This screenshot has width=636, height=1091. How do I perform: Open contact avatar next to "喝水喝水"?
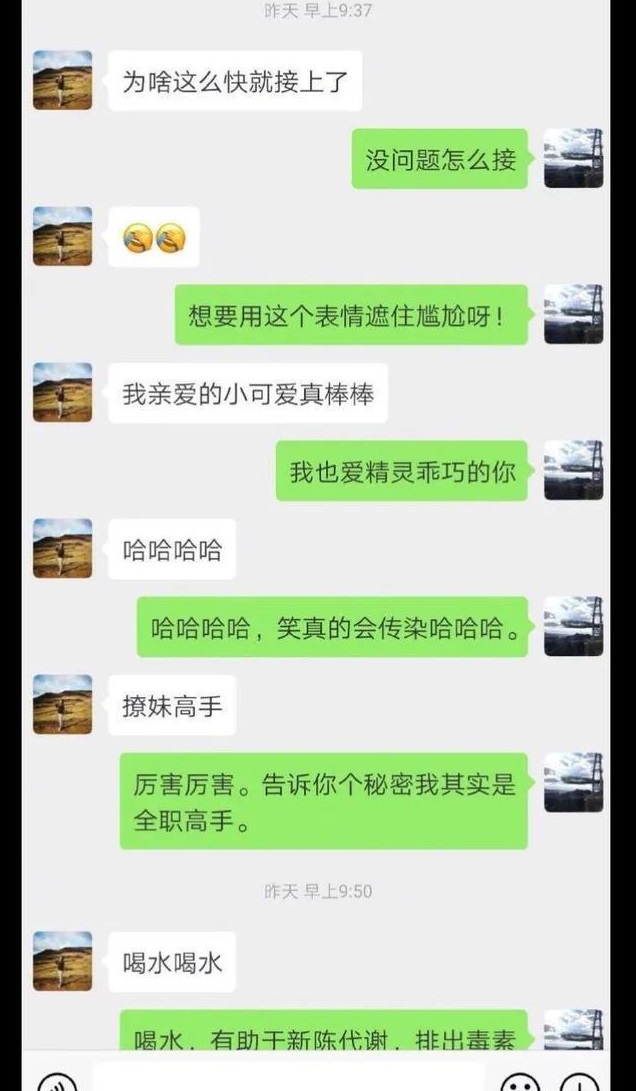coord(63,961)
